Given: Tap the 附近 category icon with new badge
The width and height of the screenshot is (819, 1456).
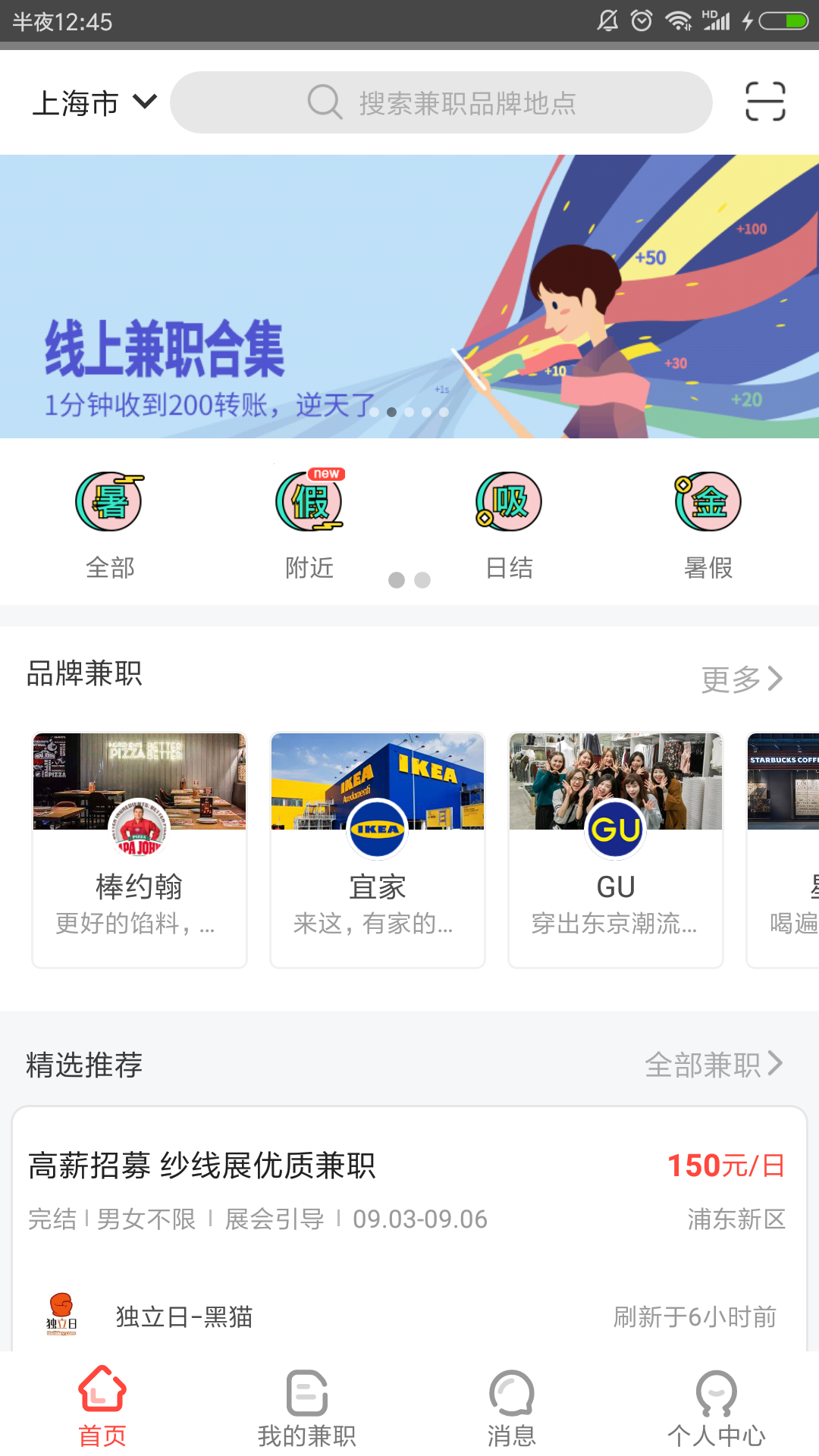Looking at the screenshot, I should [307, 502].
